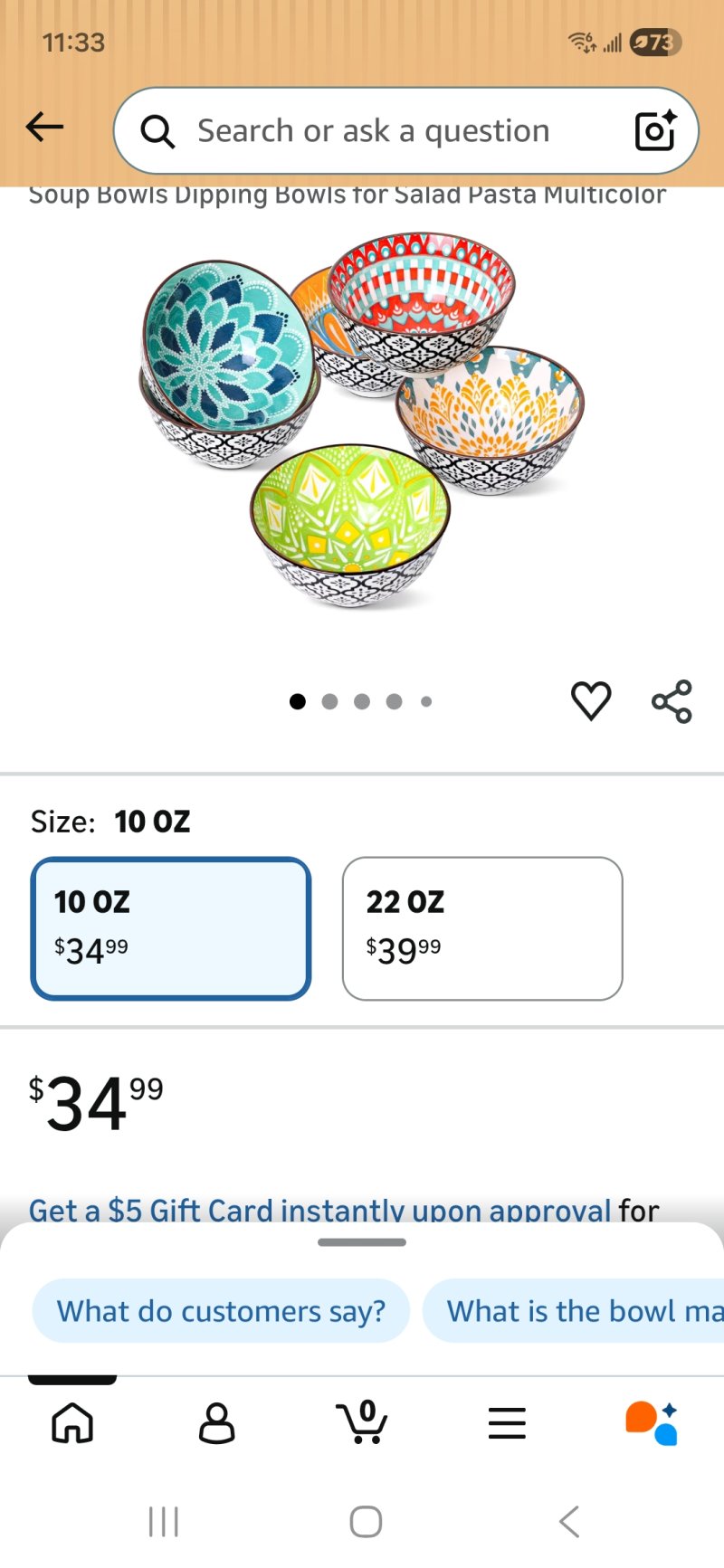This screenshot has width=724, height=1568.
Task: Open the account profile tab
Action: click(216, 1422)
